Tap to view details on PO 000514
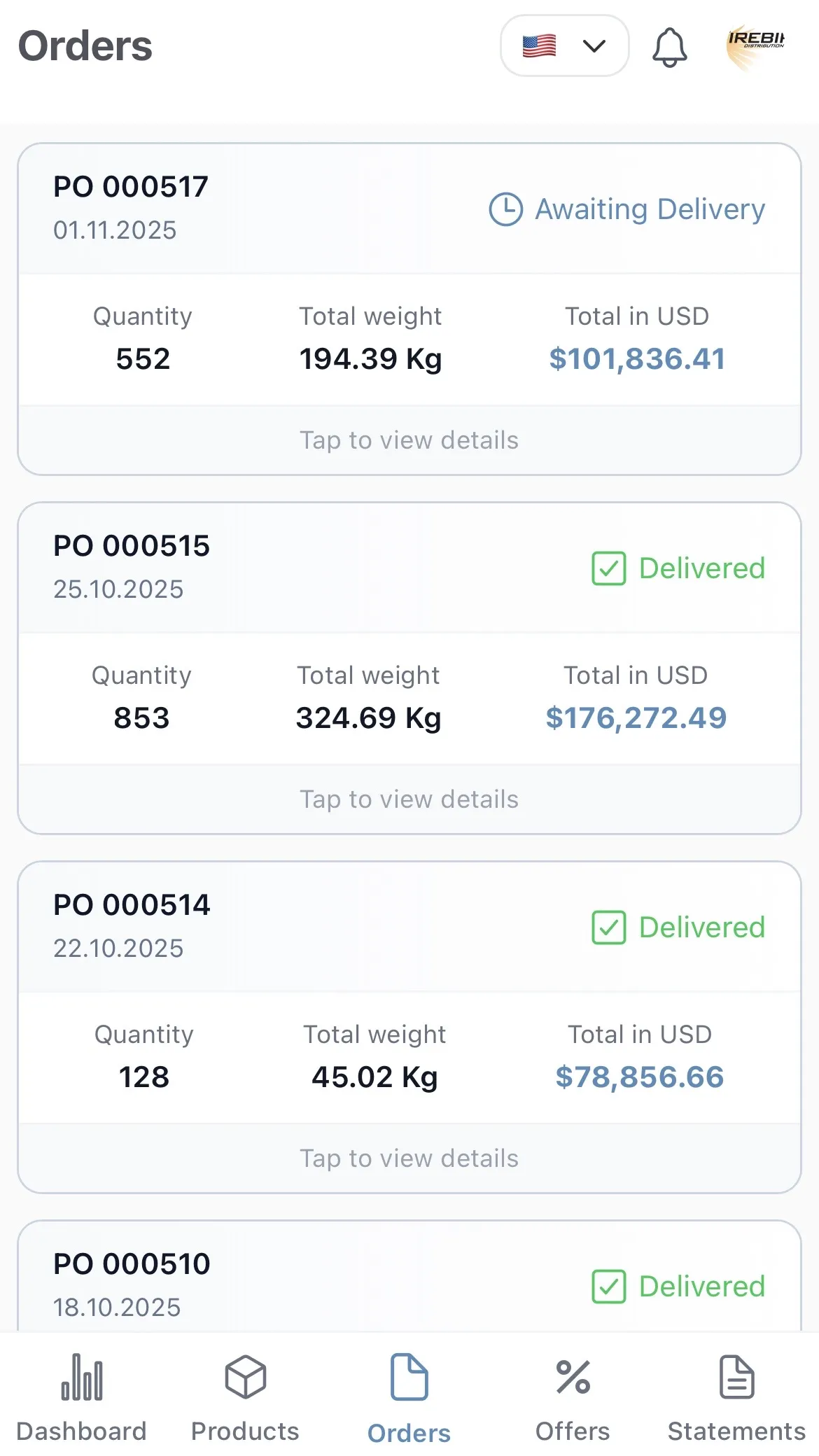 coord(409,1158)
